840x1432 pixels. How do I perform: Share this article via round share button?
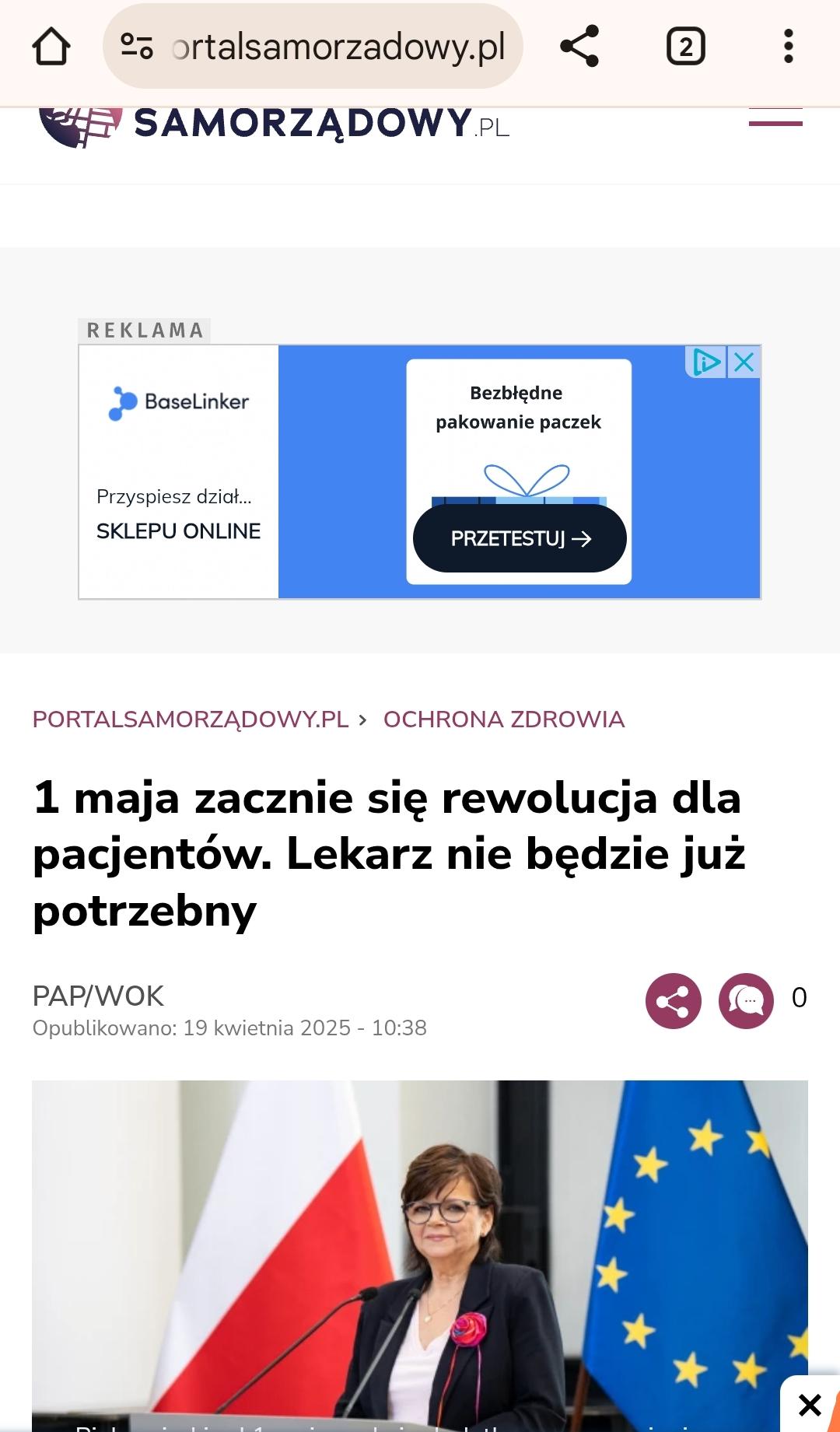click(673, 1001)
